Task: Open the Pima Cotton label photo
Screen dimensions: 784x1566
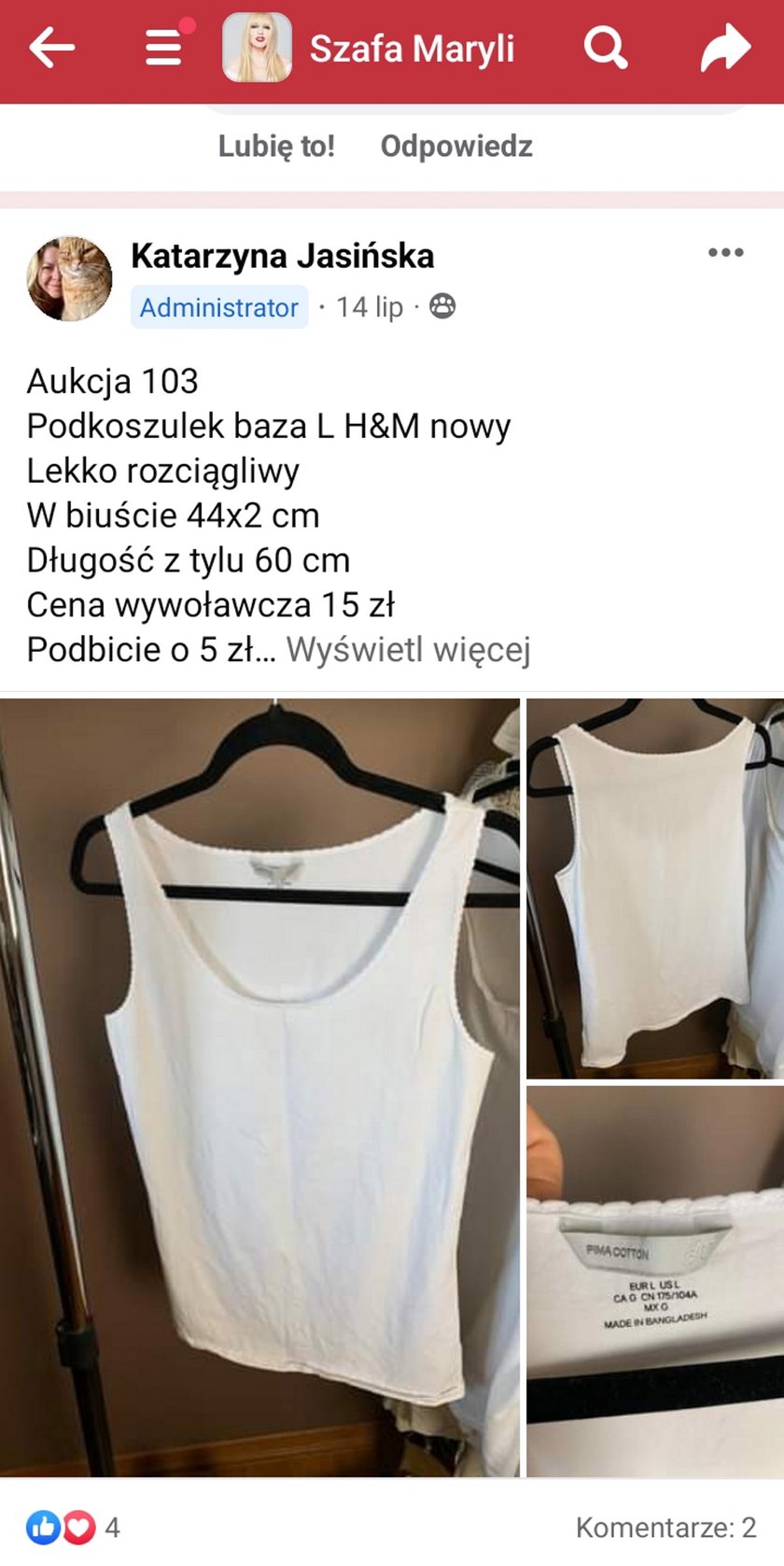Action: click(x=655, y=1280)
